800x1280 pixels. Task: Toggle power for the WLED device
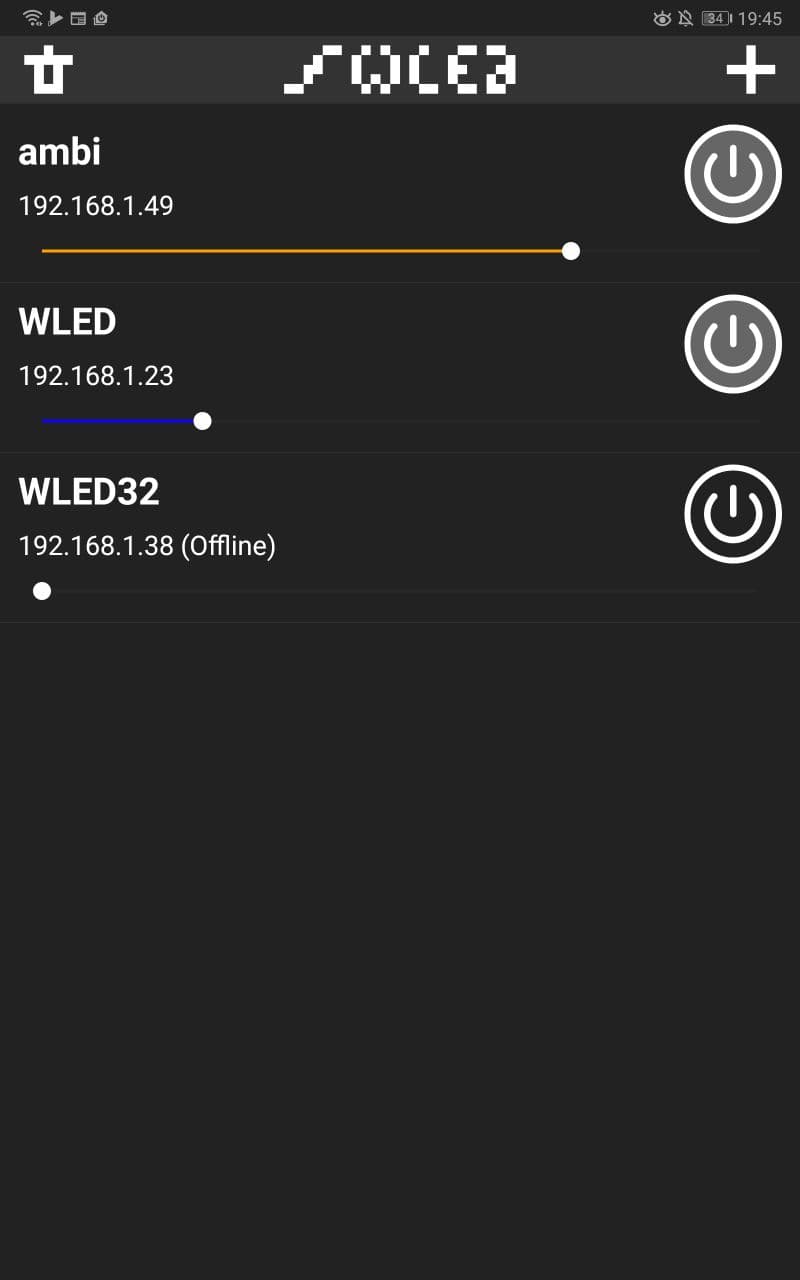point(733,344)
